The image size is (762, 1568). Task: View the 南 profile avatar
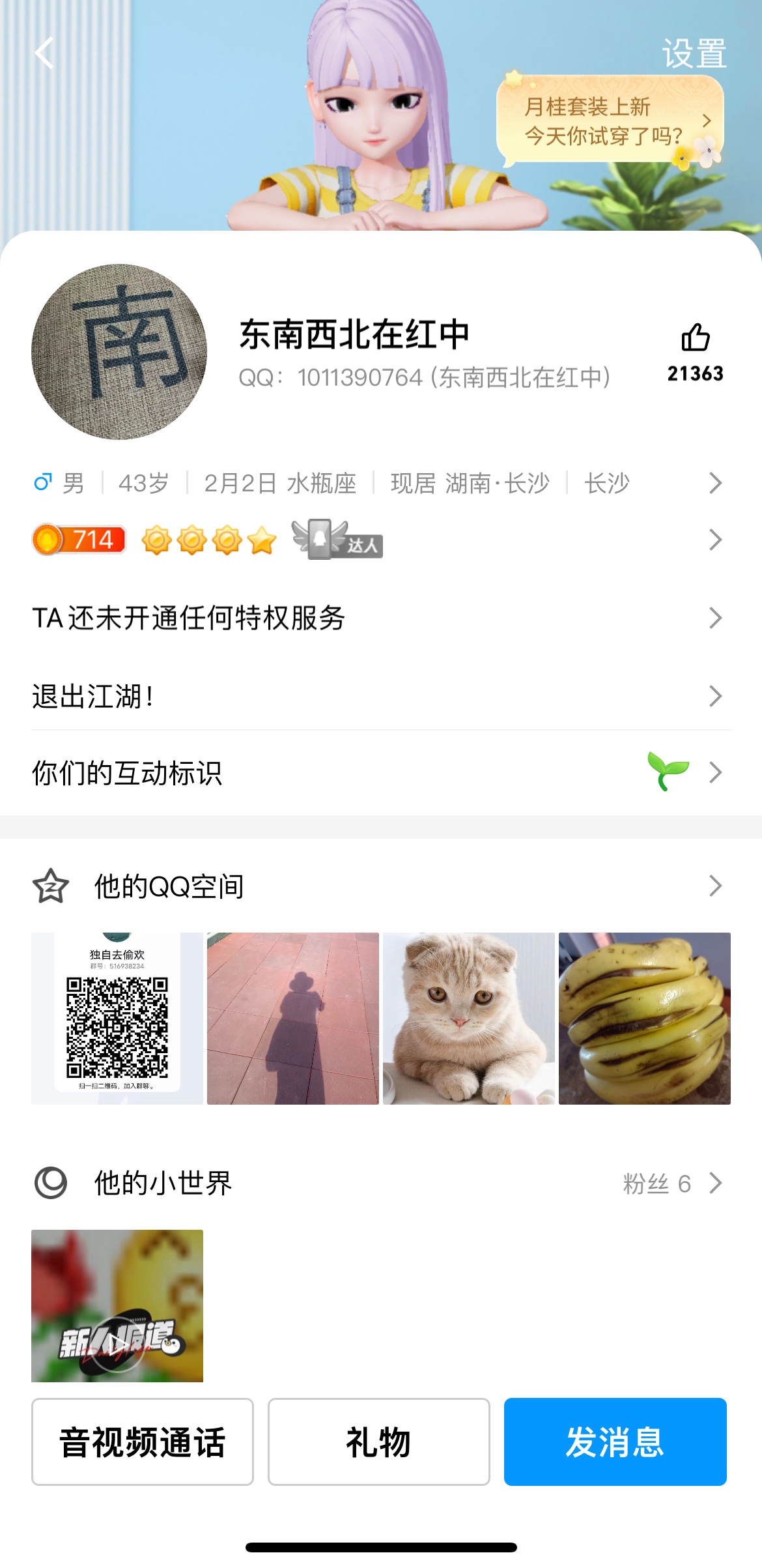(x=119, y=352)
